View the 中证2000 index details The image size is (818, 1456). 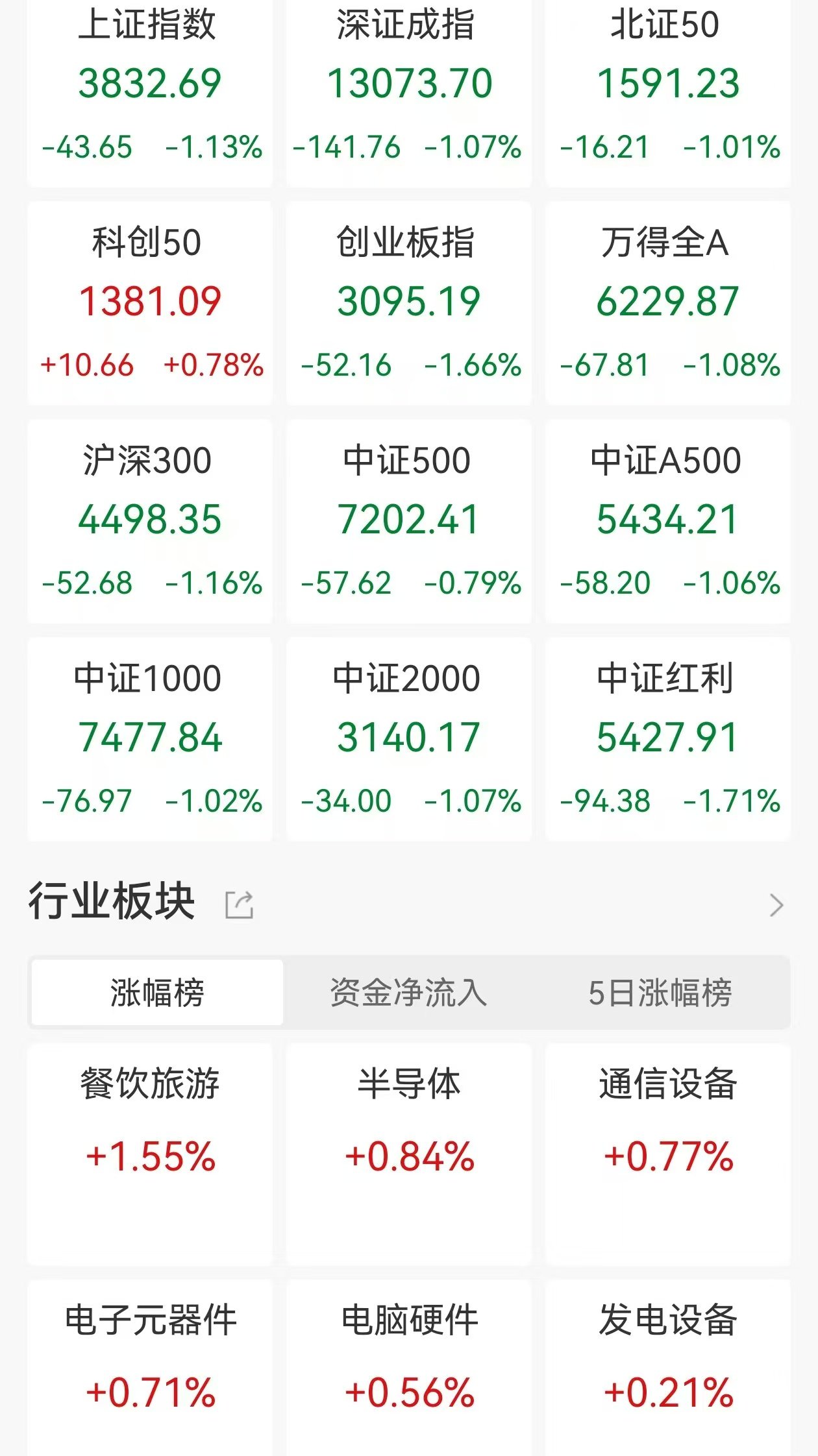[409, 739]
